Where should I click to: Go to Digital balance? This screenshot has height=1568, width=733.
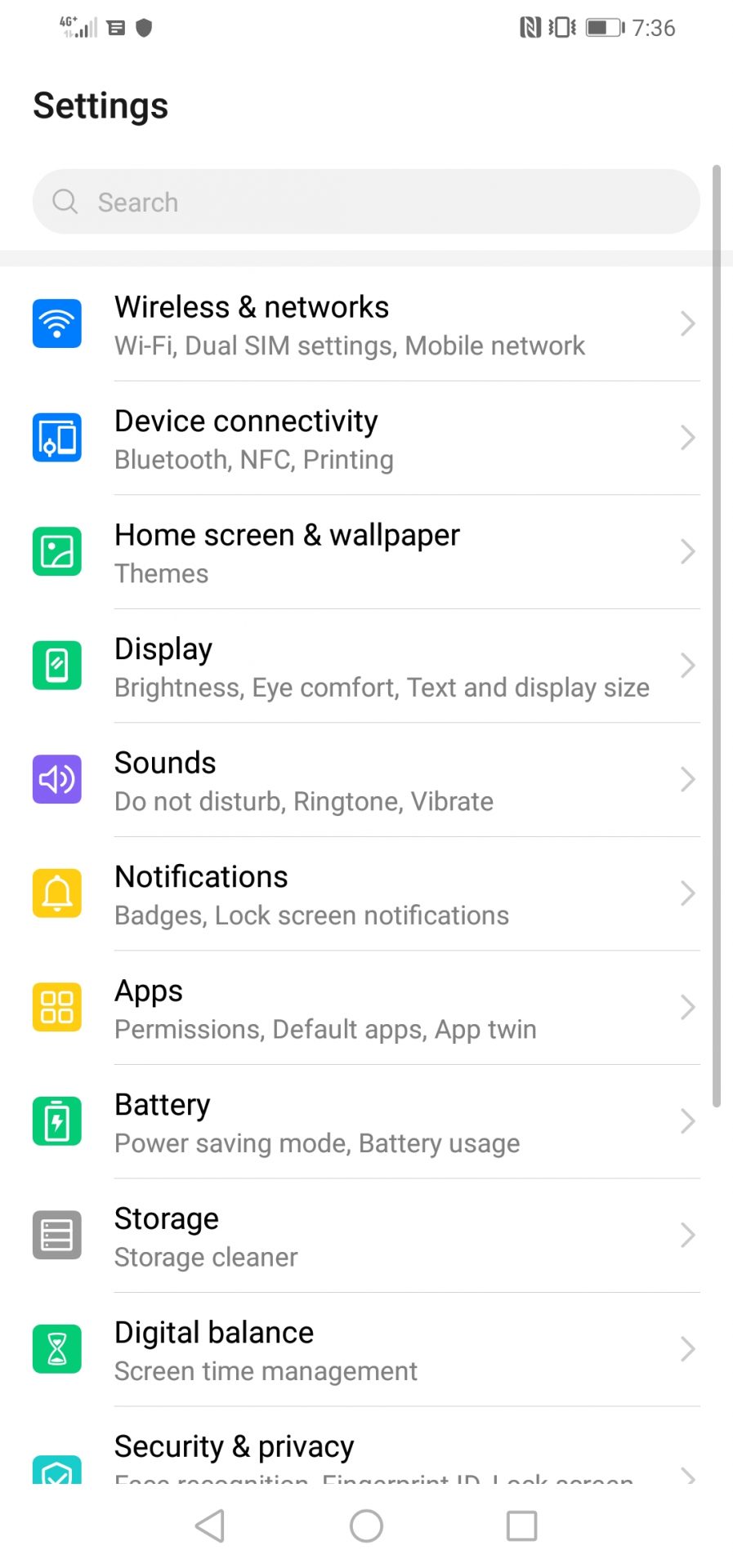point(366,1350)
